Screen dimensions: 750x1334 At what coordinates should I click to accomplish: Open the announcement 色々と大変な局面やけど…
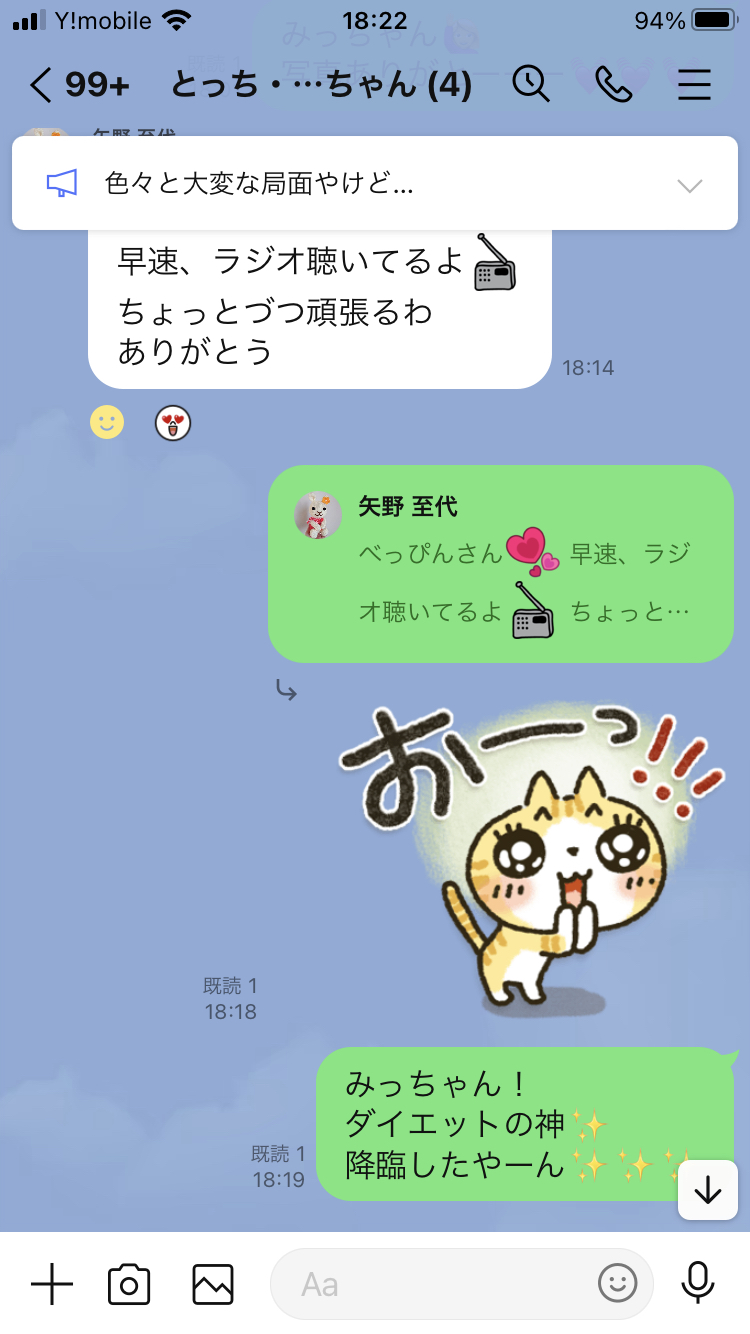[259, 184]
